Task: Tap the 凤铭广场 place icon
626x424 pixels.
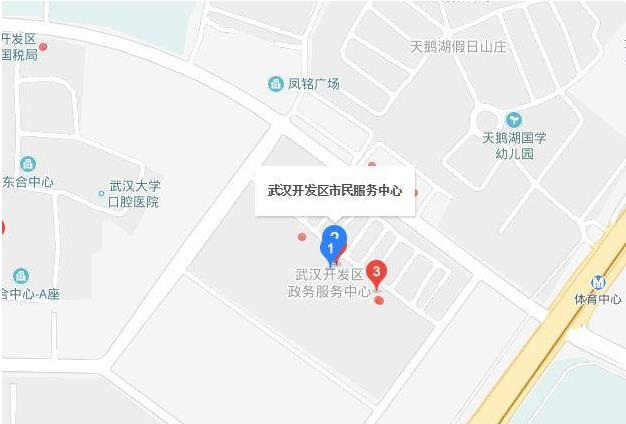Action: click(x=275, y=83)
